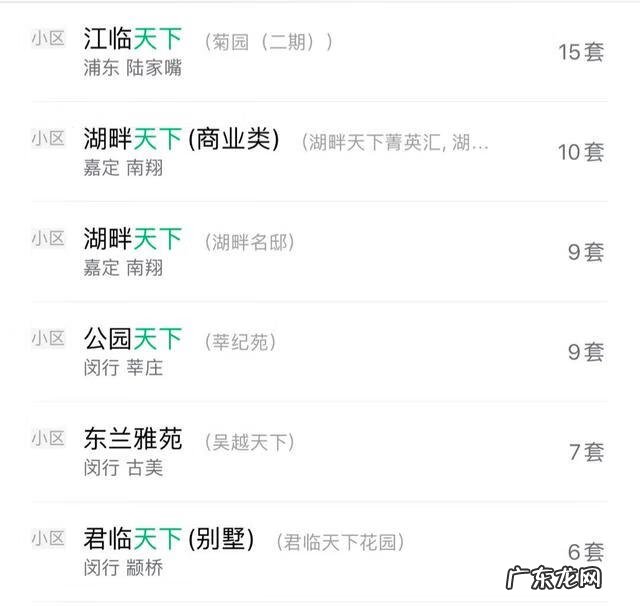
Task: View 公园天下 (莘纪苑) in 闵行 莘庄
Action: pyautogui.click(x=134, y=341)
